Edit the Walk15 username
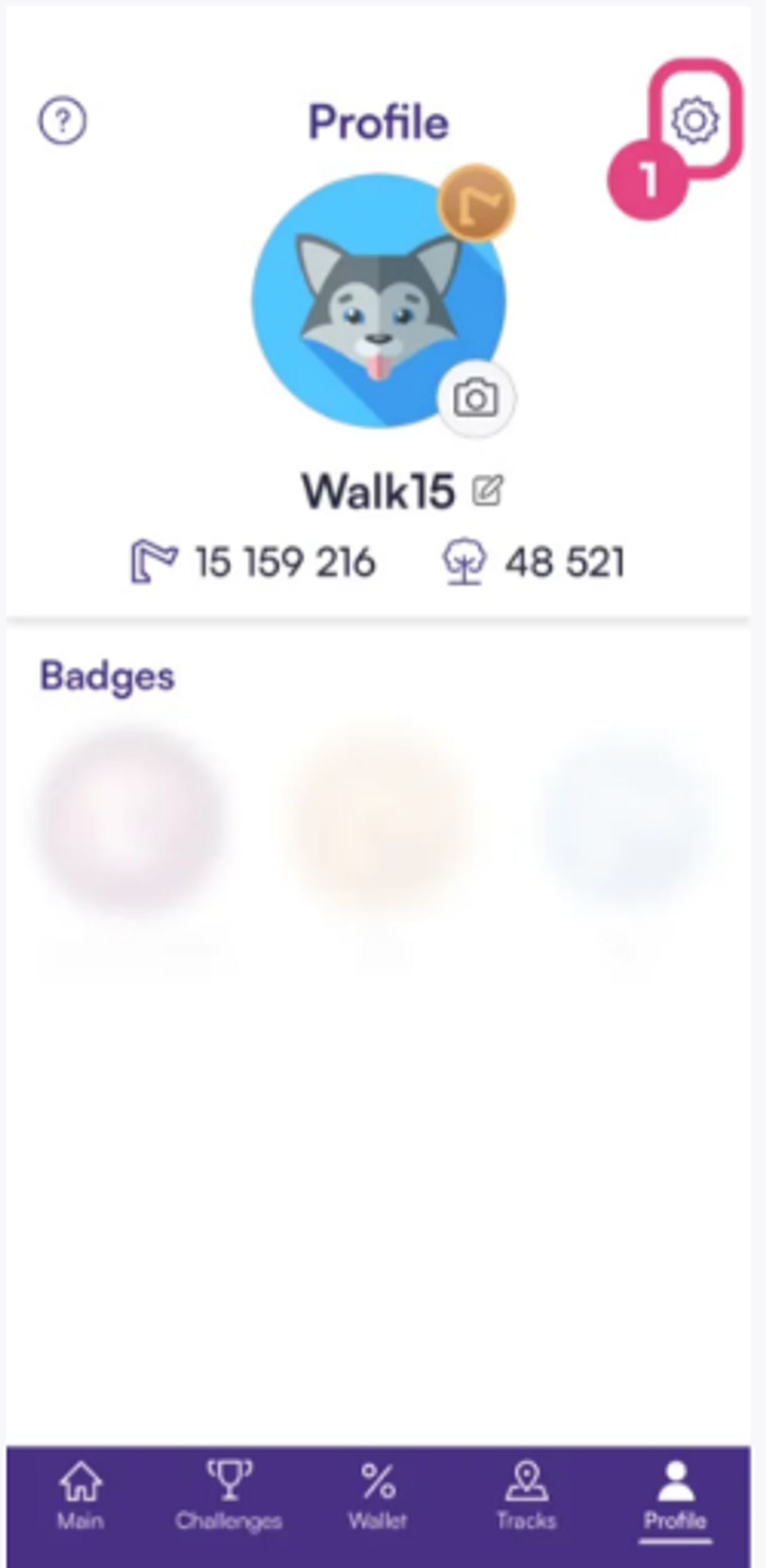The width and height of the screenshot is (766, 1568). click(488, 490)
